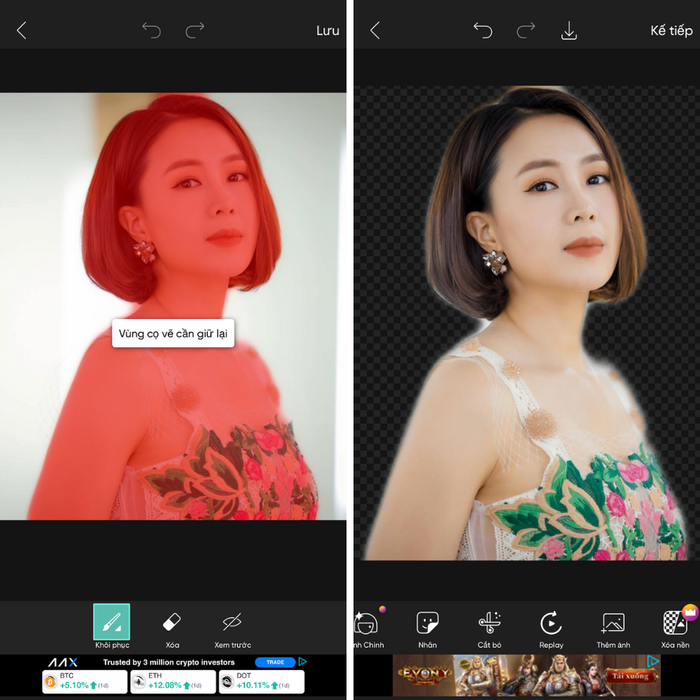Select the Khôi phục restore brush
This screenshot has height=700, width=700.
pyautogui.click(x=111, y=623)
